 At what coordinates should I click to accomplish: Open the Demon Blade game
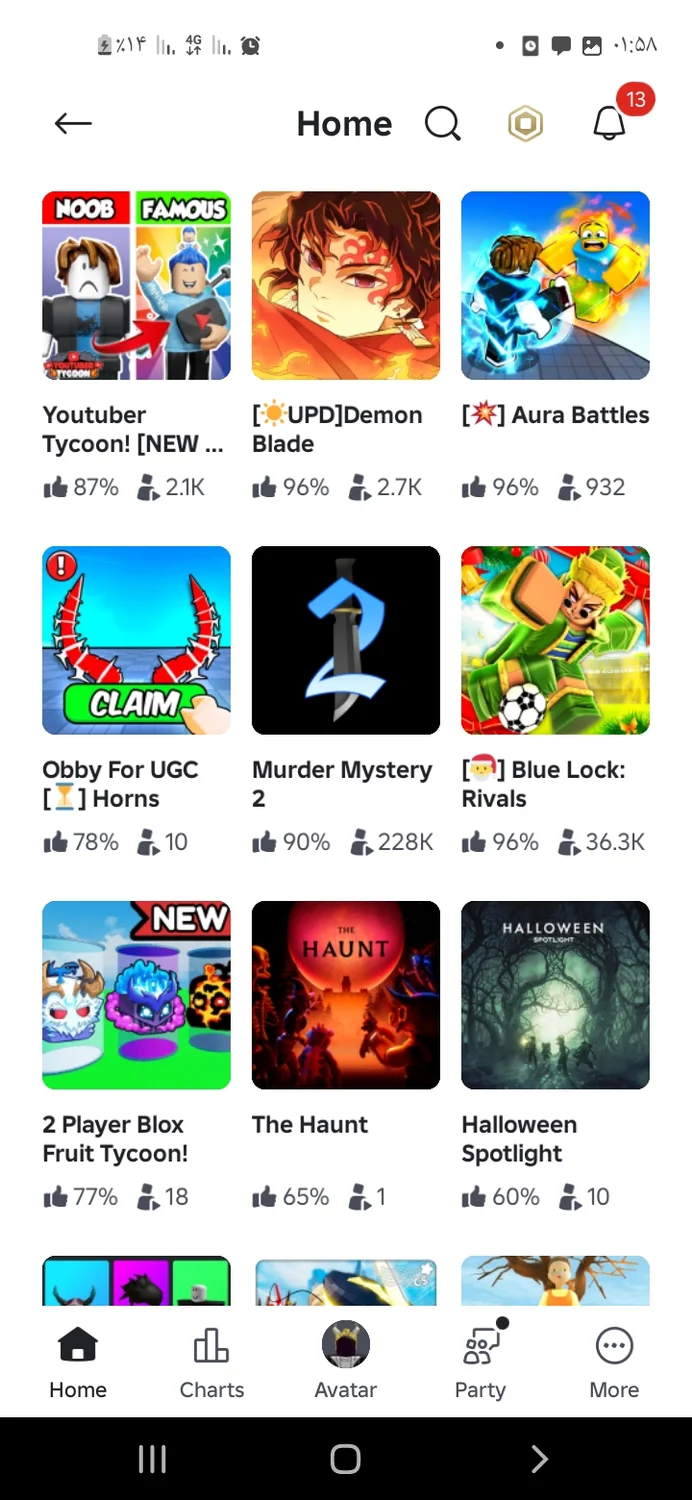(x=345, y=286)
